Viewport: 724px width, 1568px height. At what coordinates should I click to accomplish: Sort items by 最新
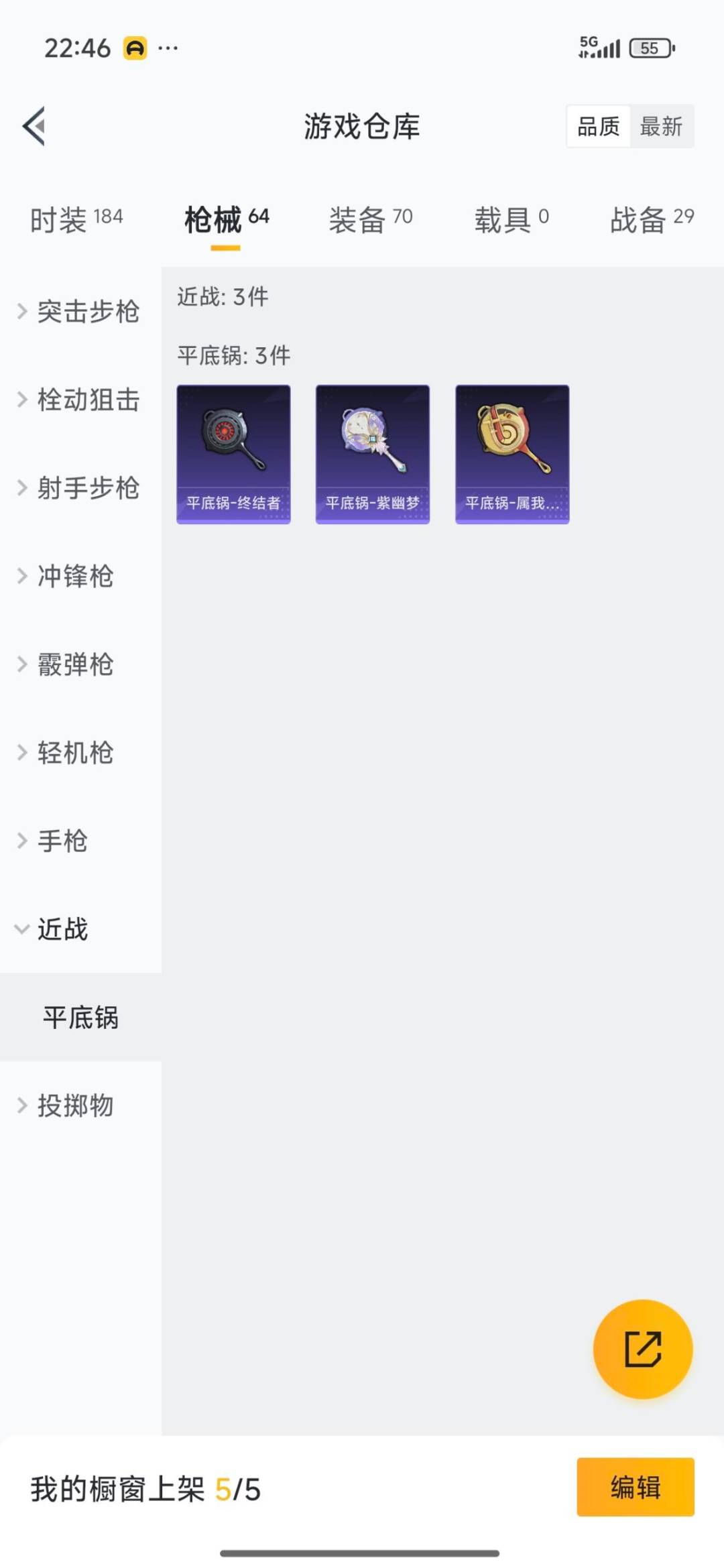[661, 126]
